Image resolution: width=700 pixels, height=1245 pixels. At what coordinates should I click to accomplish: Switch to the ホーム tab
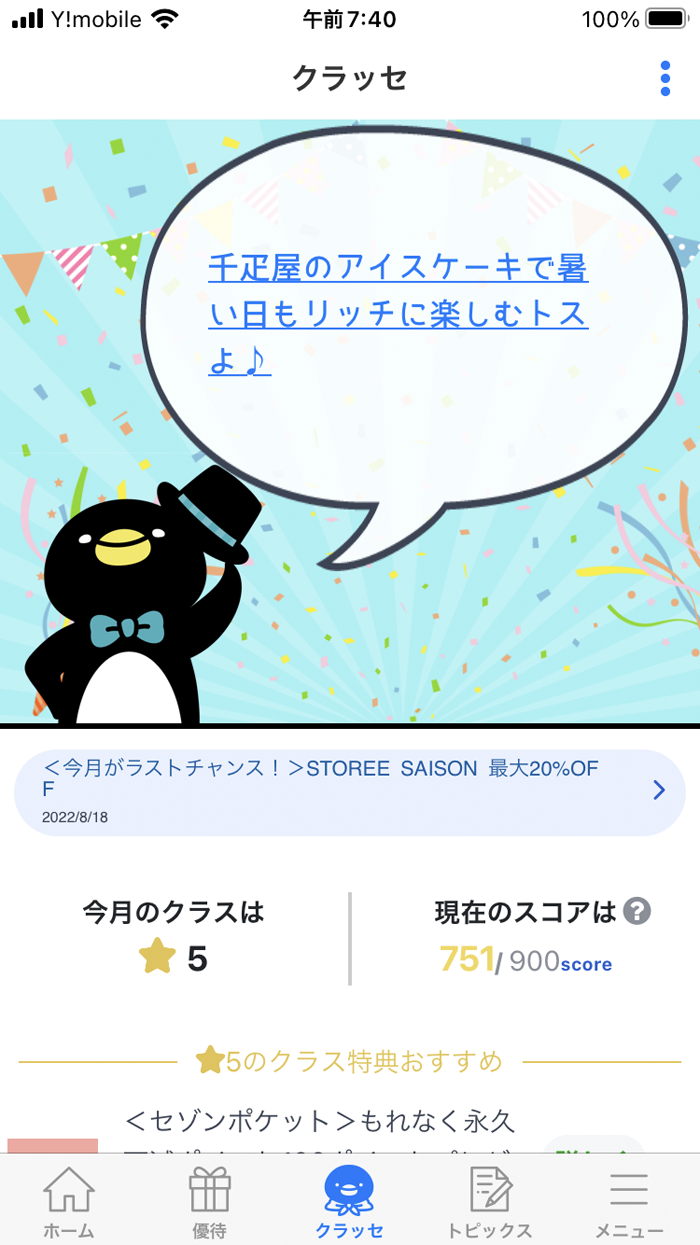click(x=69, y=1202)
